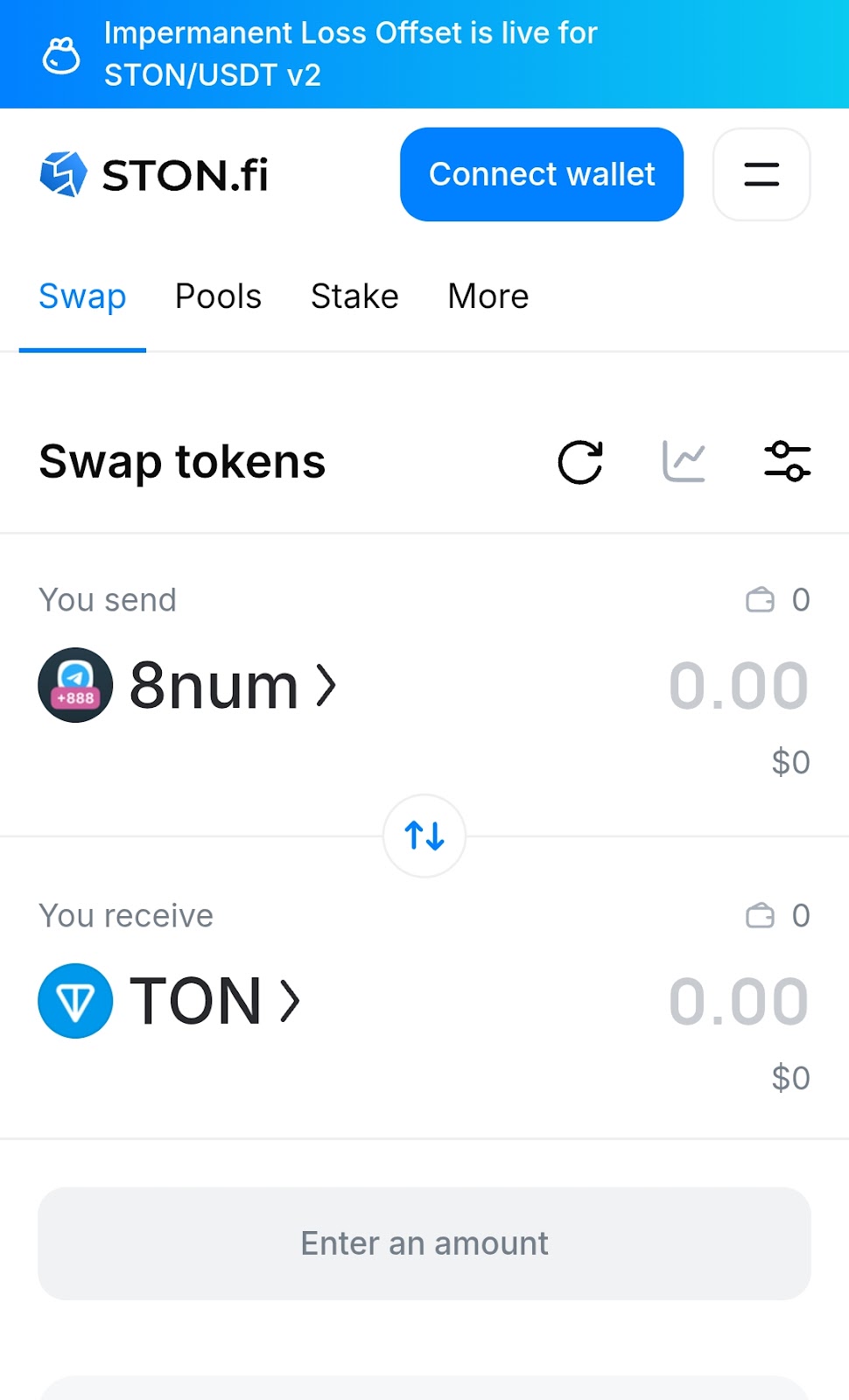The height and width of the screenshot is (1400, 849).
Task: Tap the Enter an amount button
Action: tap(424, 1243)
